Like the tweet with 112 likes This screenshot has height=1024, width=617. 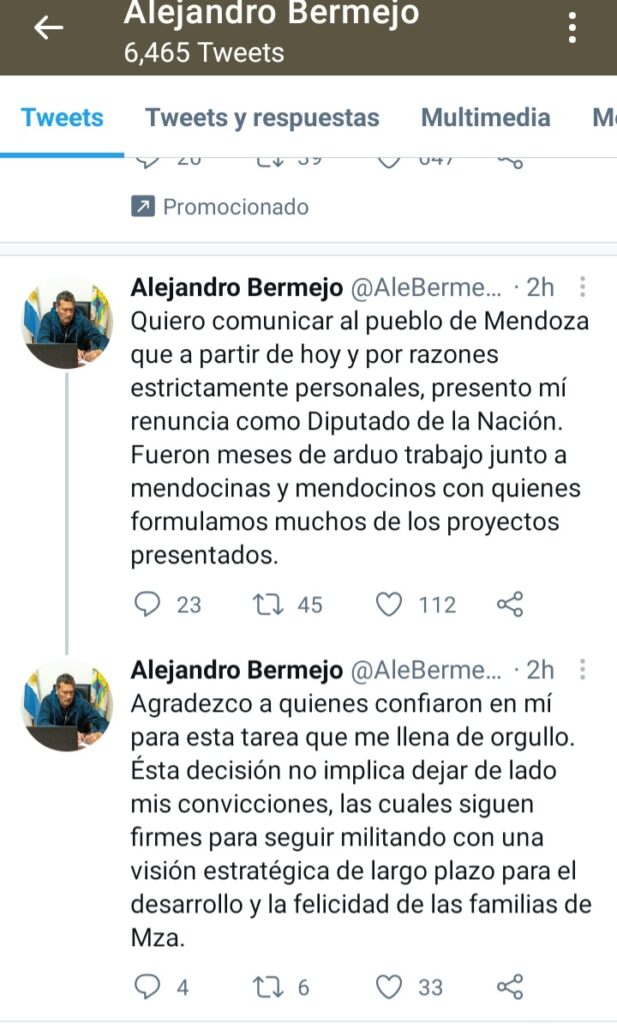coord(390,604)
